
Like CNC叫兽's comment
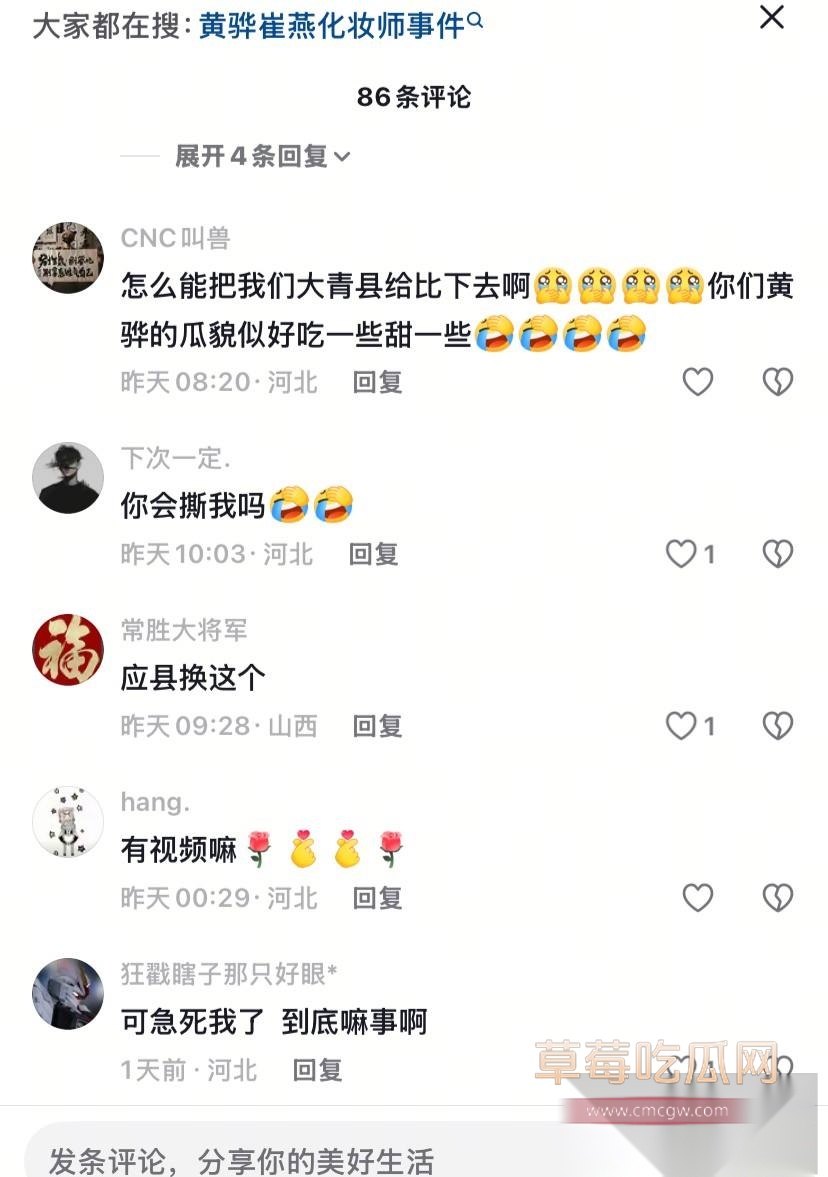click(x=697, y=381)
